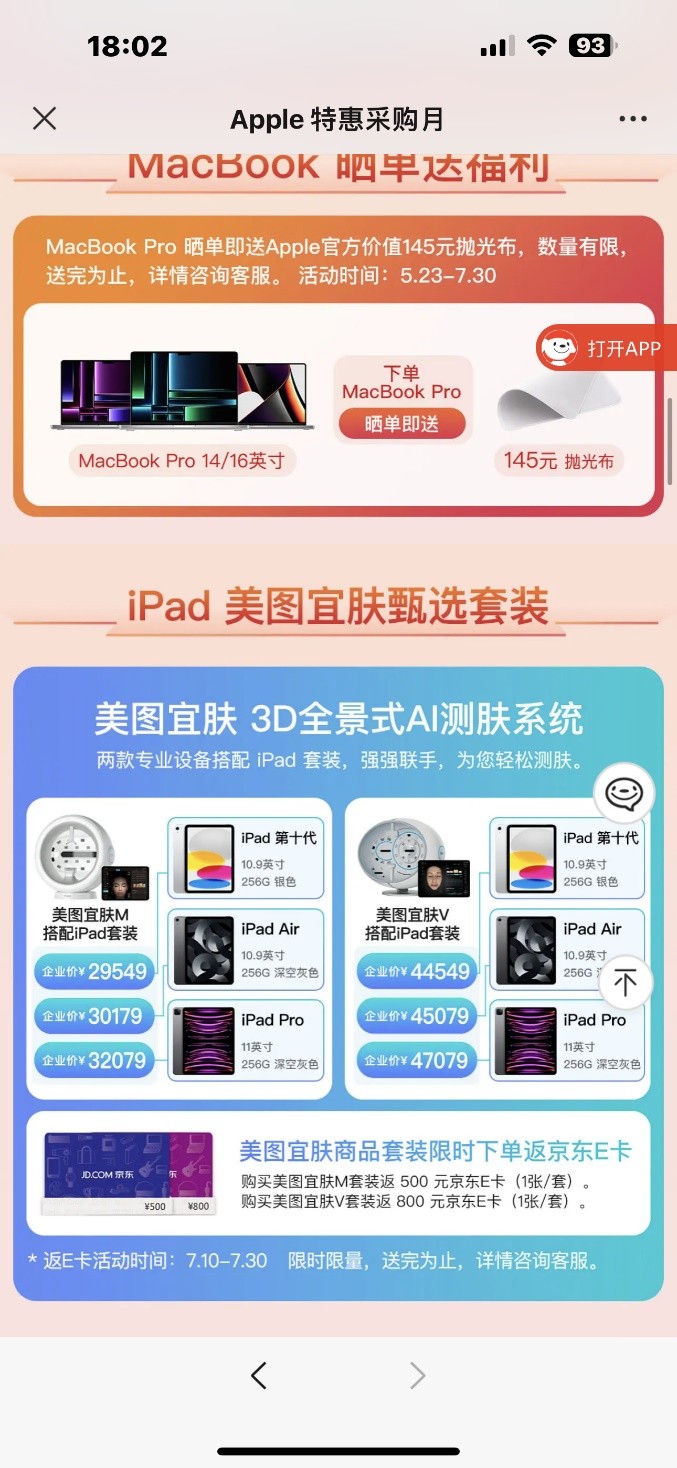
Task: Tap the 晒单即送 button
Action: [x=402, y=424]
